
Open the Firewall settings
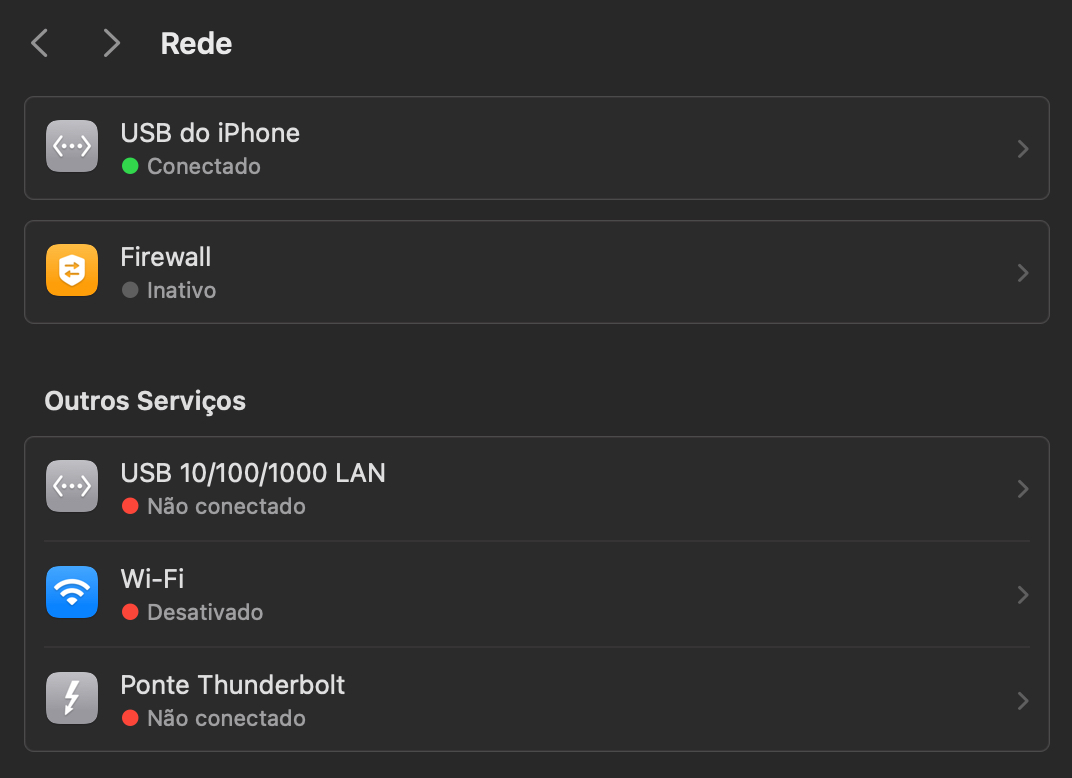(x=536, y=272)
